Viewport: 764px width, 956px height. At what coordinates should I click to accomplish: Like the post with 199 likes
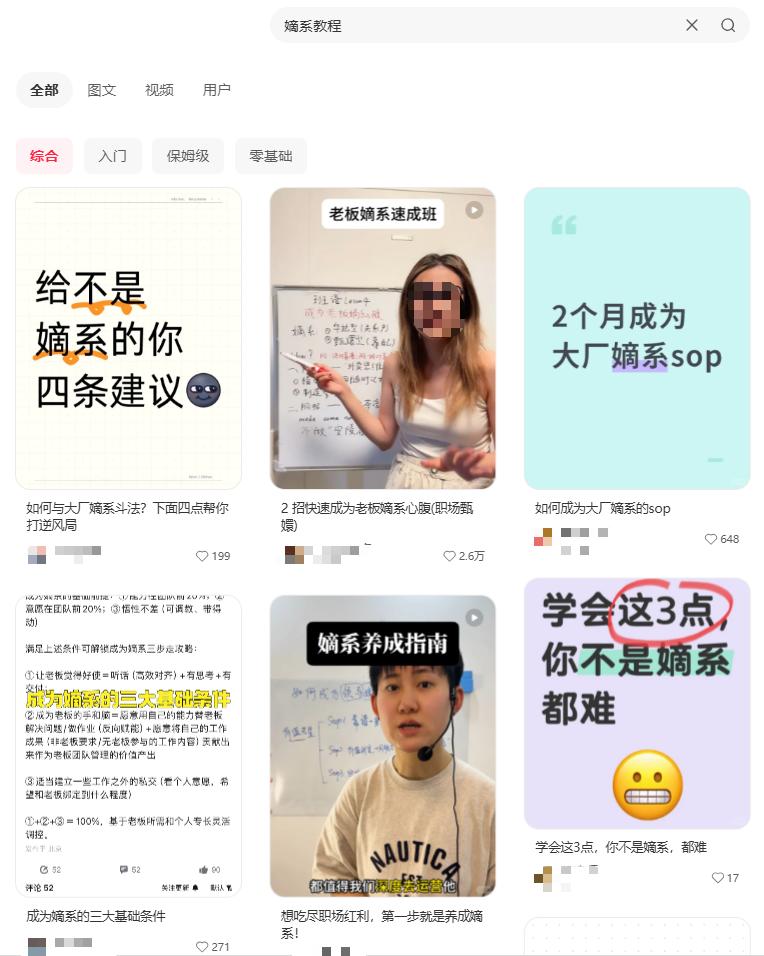click(x=202, y=556)
